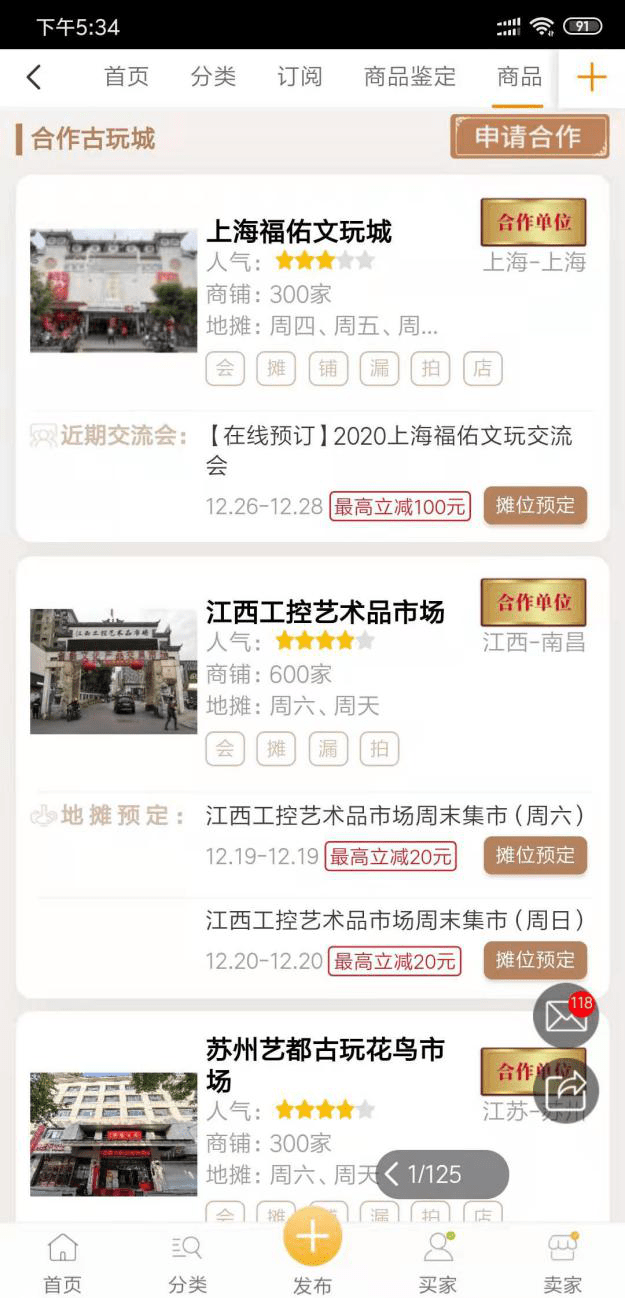
Task: Go back using the top-left arrow
Action: tap(34, 77)
